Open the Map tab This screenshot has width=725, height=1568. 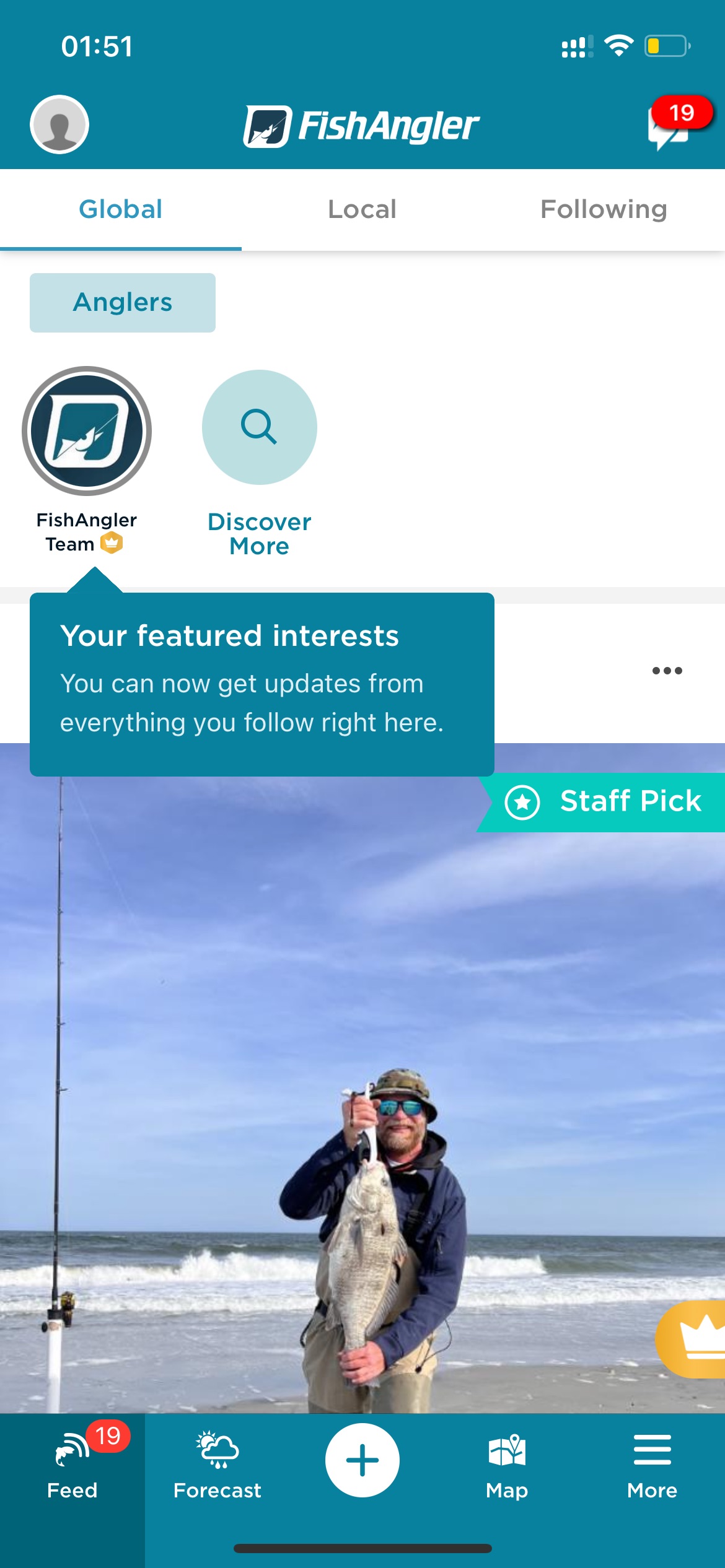(x=507, y=1465)
